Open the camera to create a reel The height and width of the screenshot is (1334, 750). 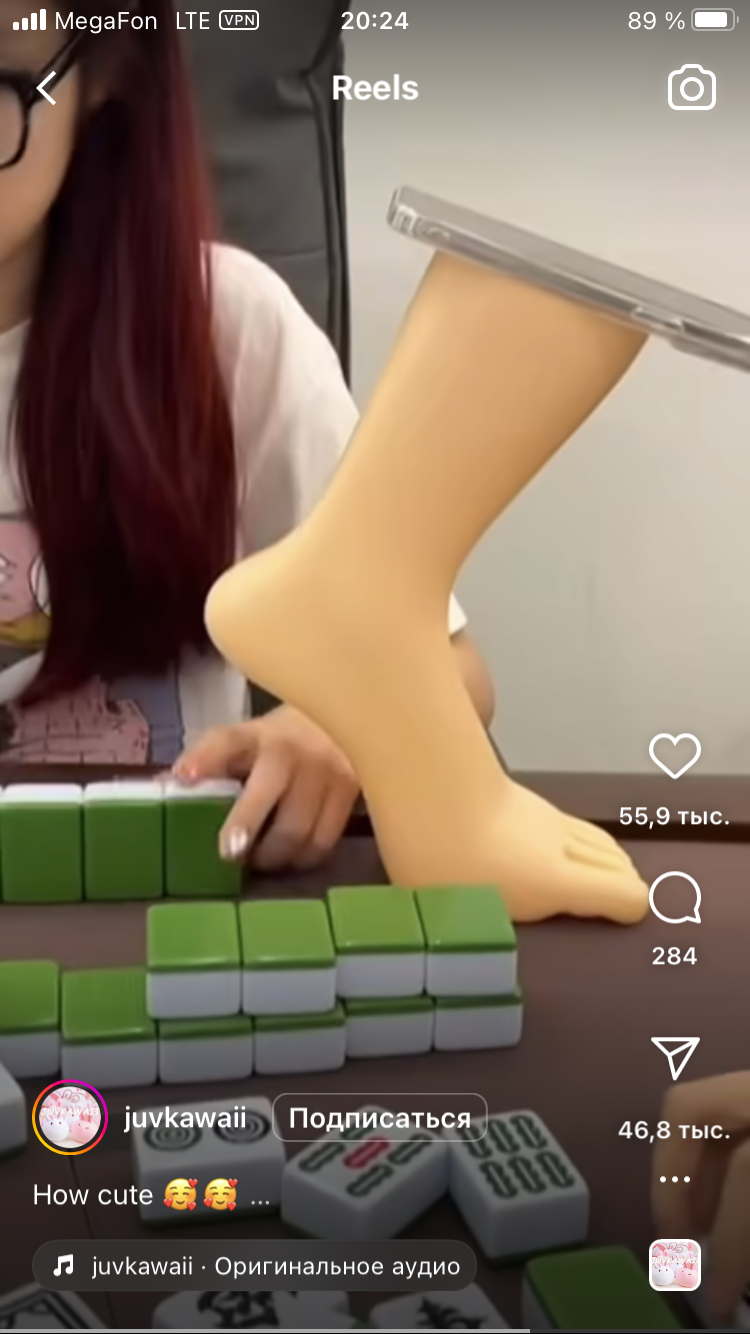tap(692, 88)
